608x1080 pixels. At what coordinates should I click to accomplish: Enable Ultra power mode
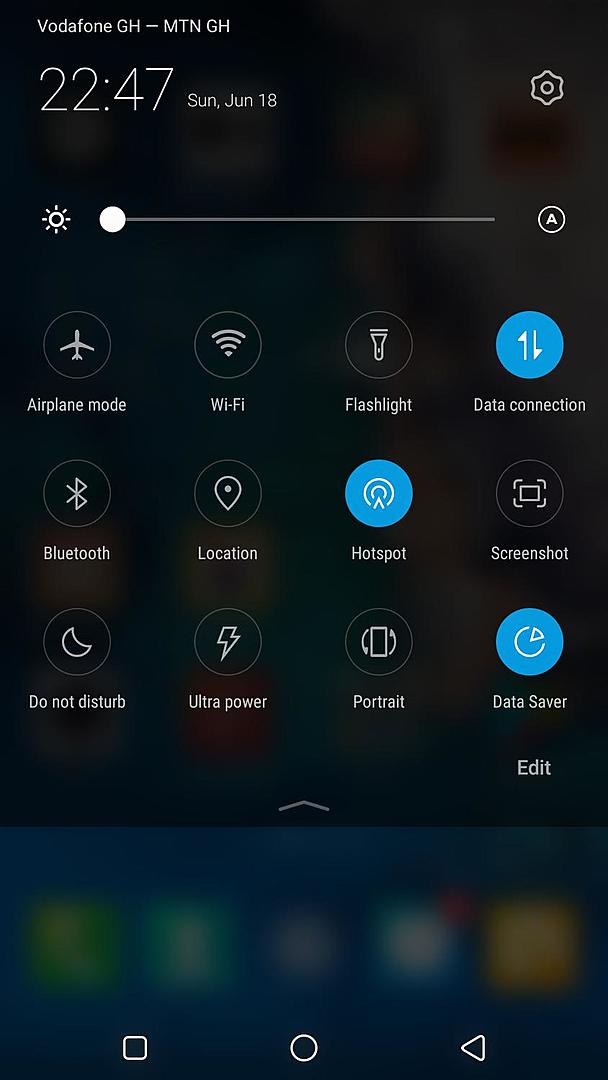tap(228, 642)
